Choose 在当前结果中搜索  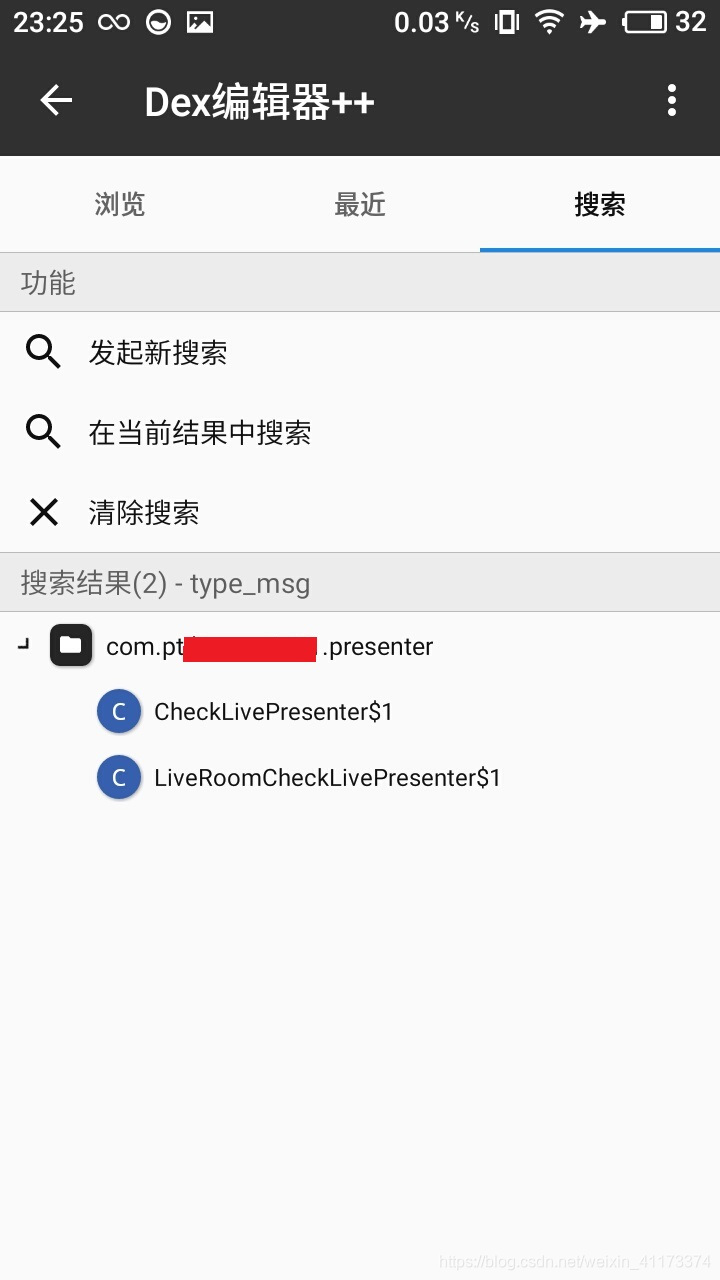(200, 432)
